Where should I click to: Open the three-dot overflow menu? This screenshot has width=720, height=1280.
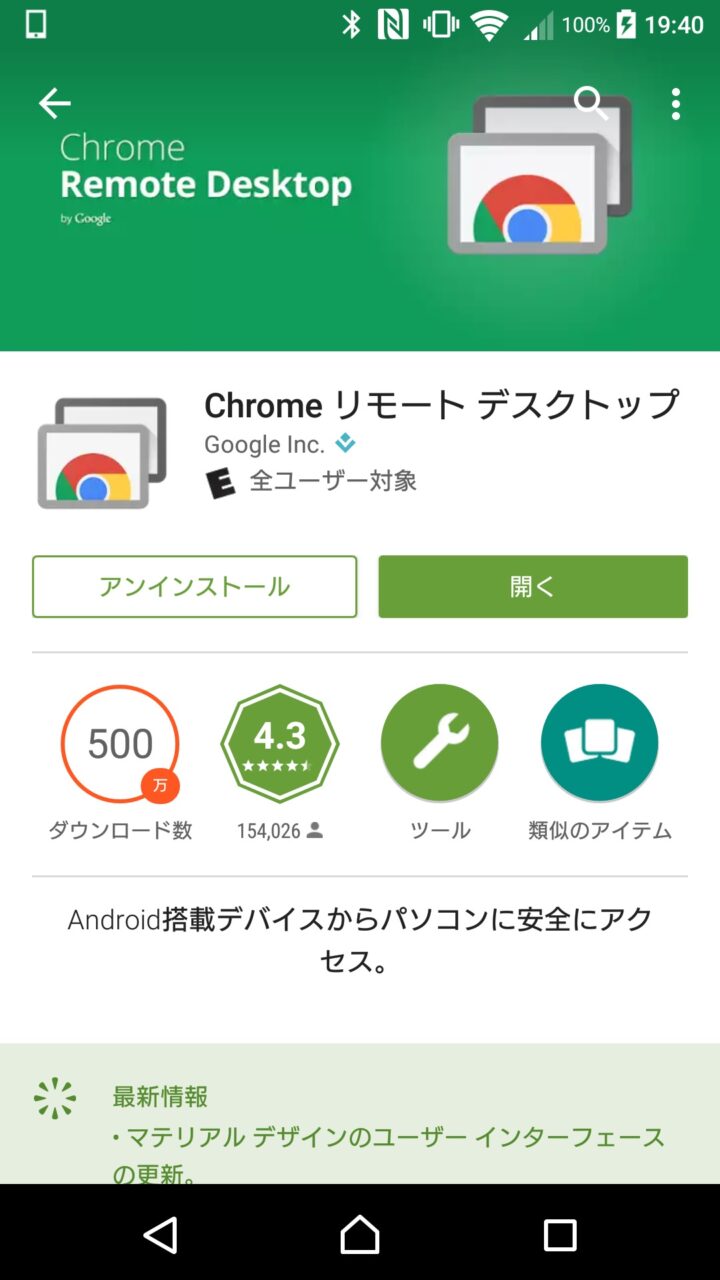(676, 103)
